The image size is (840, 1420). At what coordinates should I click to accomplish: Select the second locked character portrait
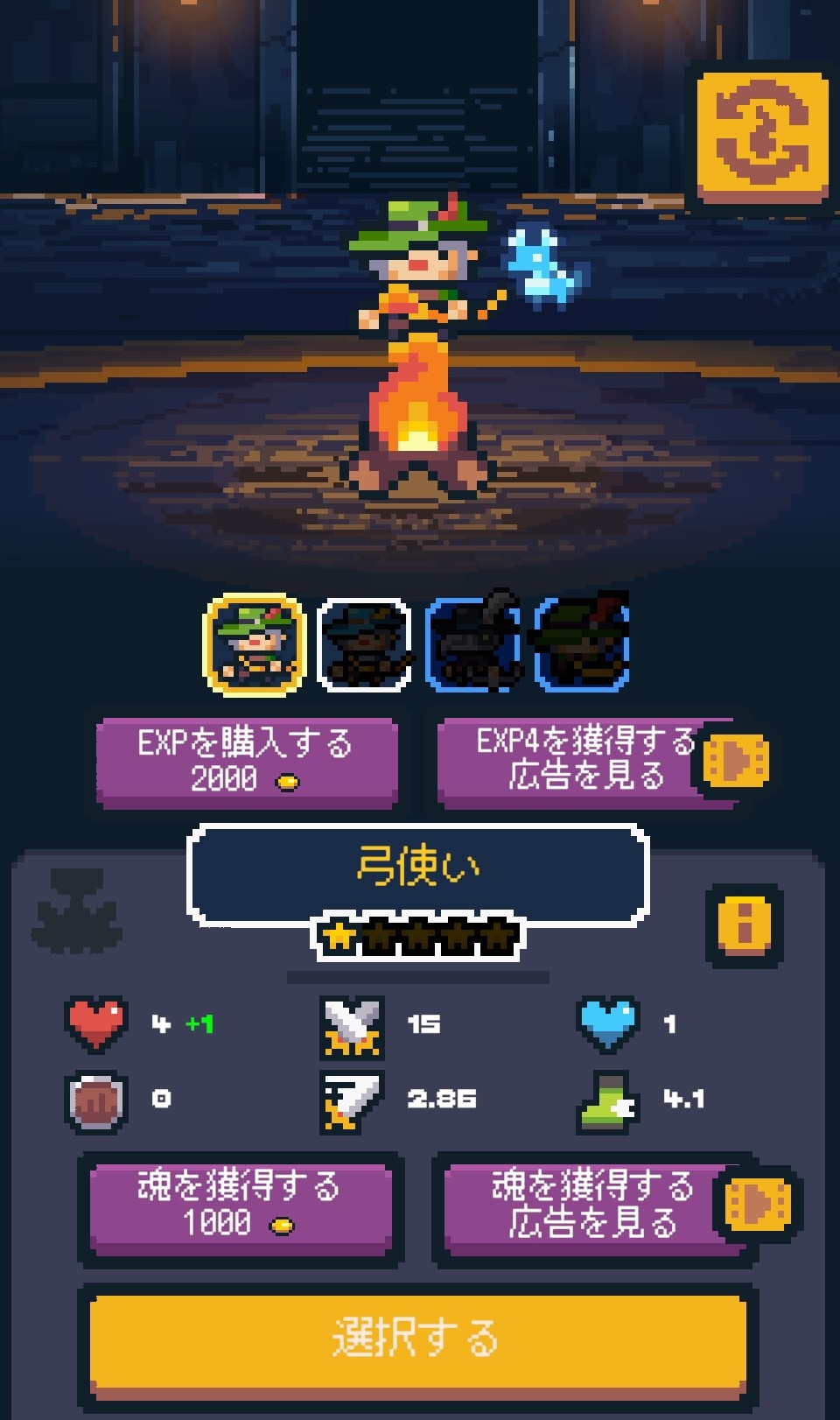[364, 646]
